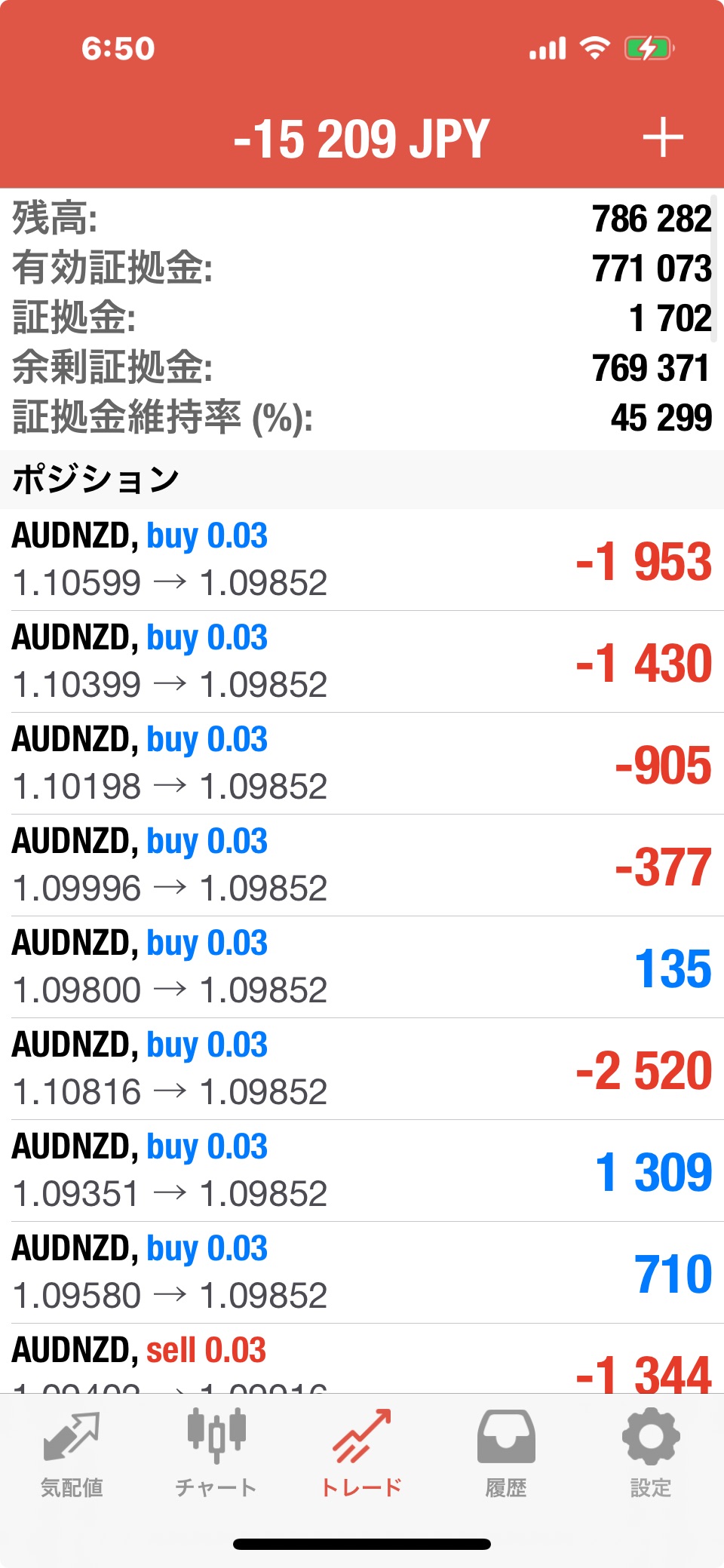Open the AUDNZD buy position at 1.10599
Screen dimensions: 724x1568
pyautogui.click(x=362, y=560)
